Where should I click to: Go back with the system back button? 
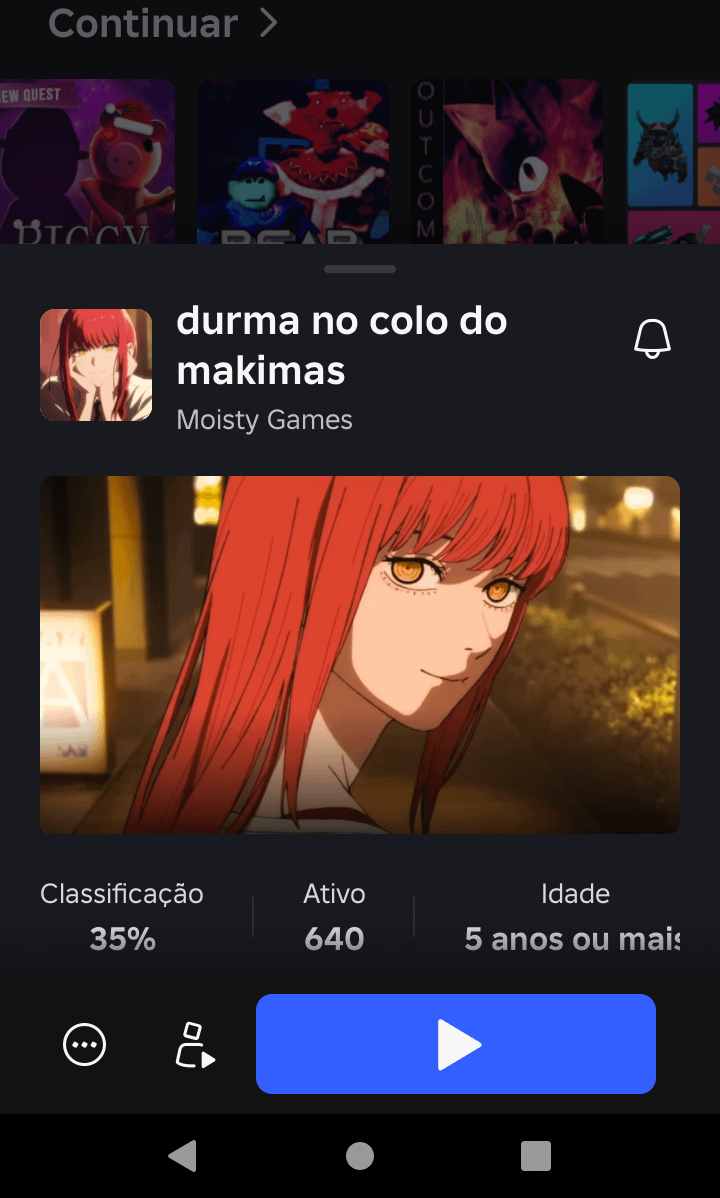click(182, 1156)
